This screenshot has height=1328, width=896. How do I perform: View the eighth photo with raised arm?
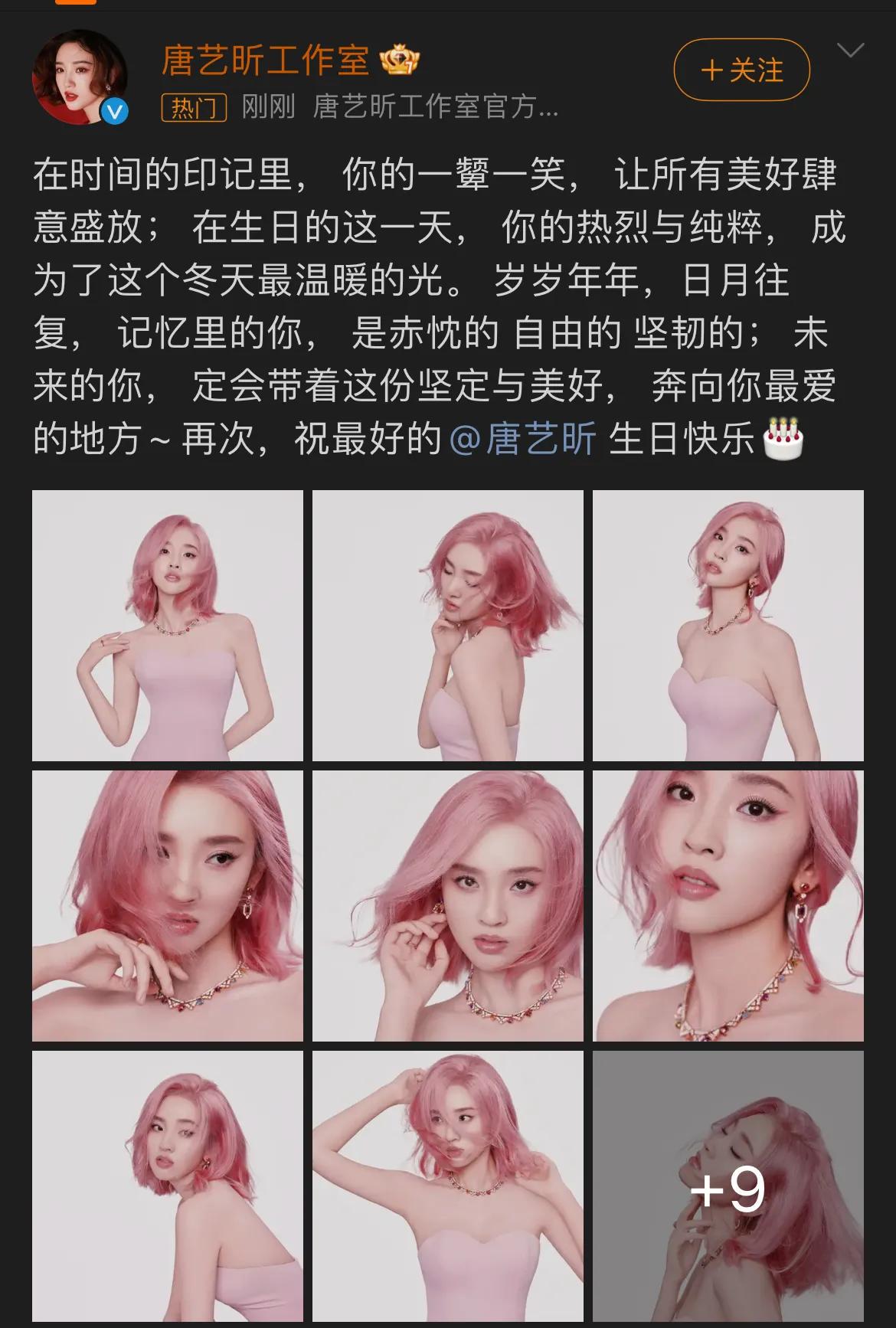click(x=447, y=1186)
